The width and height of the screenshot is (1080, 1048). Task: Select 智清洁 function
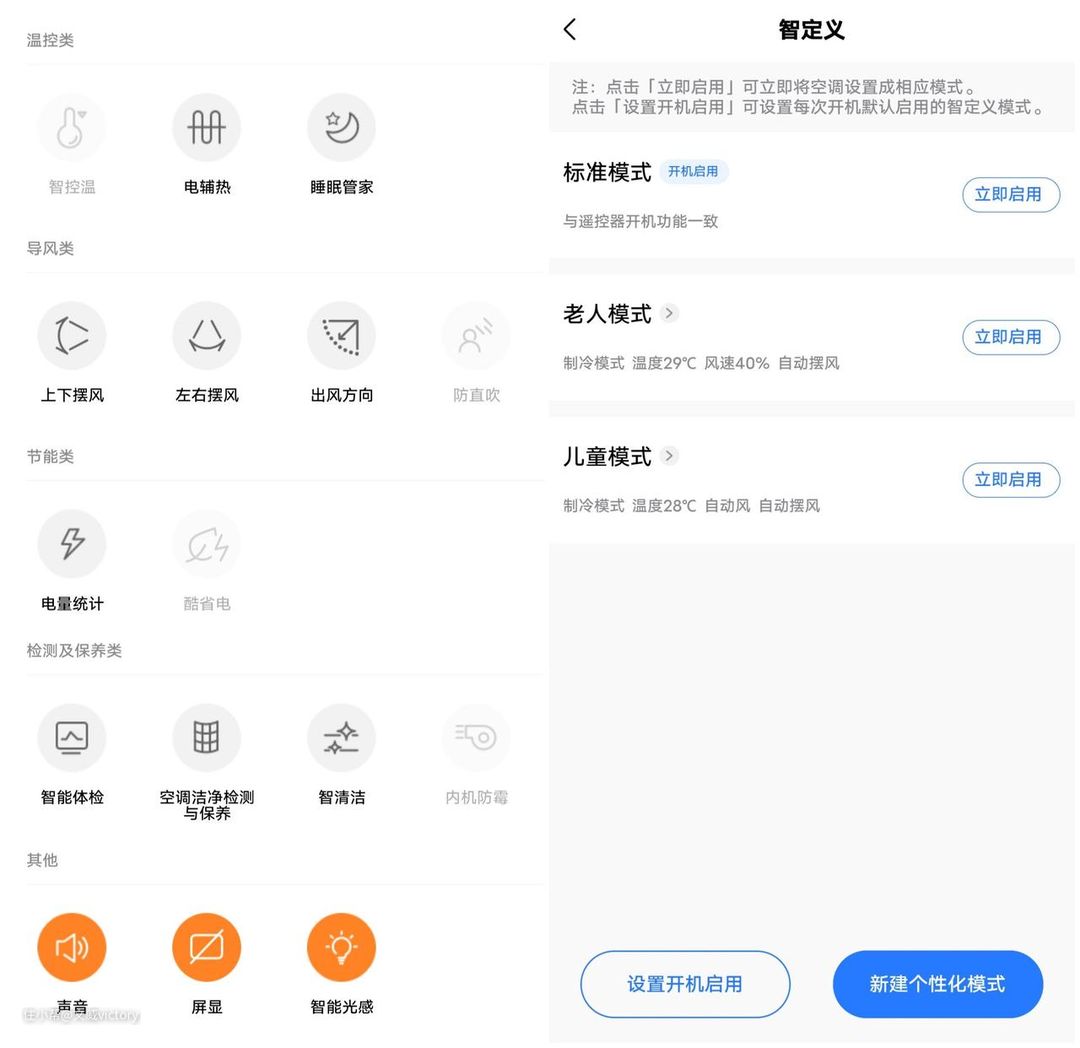click(x=341, y=738)
